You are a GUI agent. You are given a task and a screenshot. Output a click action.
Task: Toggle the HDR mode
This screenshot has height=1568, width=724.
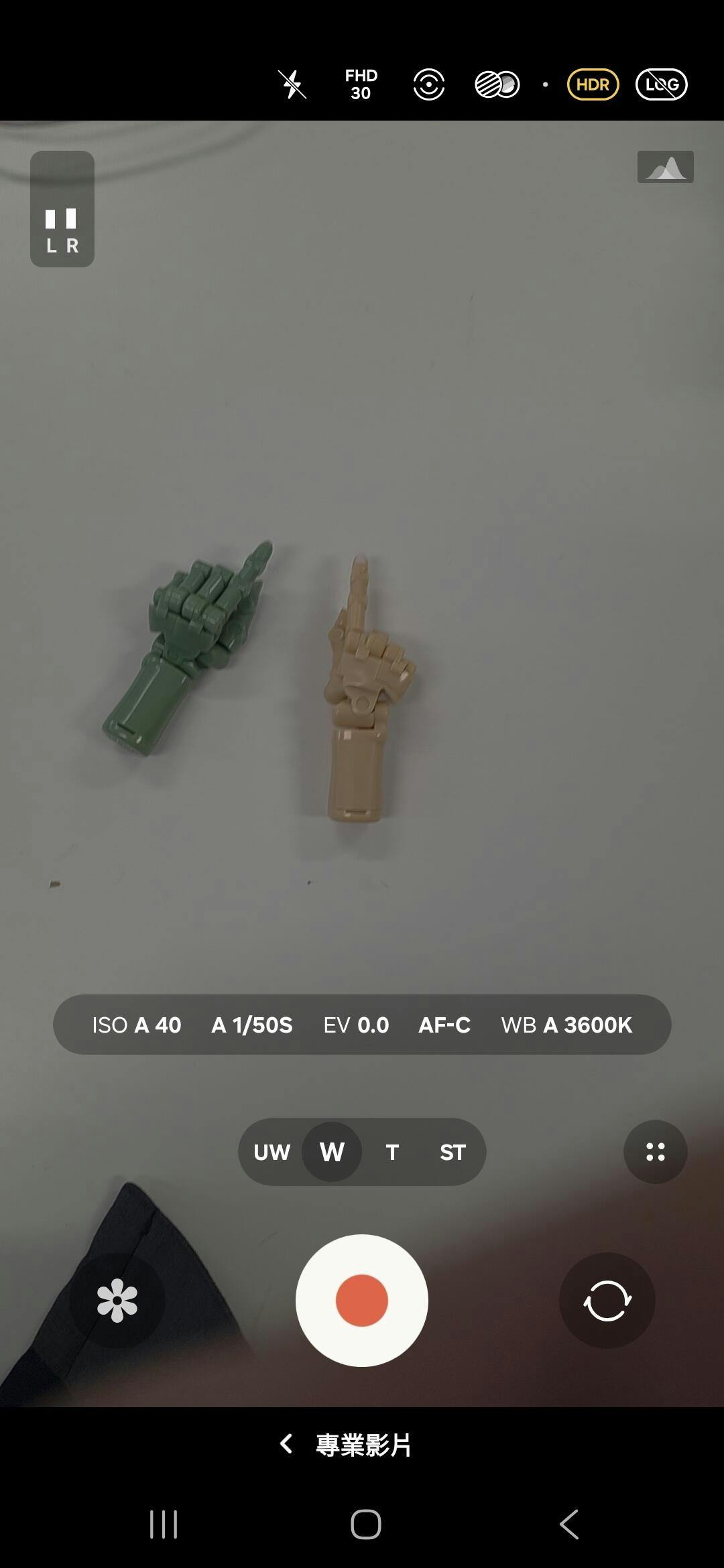pos(593,84)
